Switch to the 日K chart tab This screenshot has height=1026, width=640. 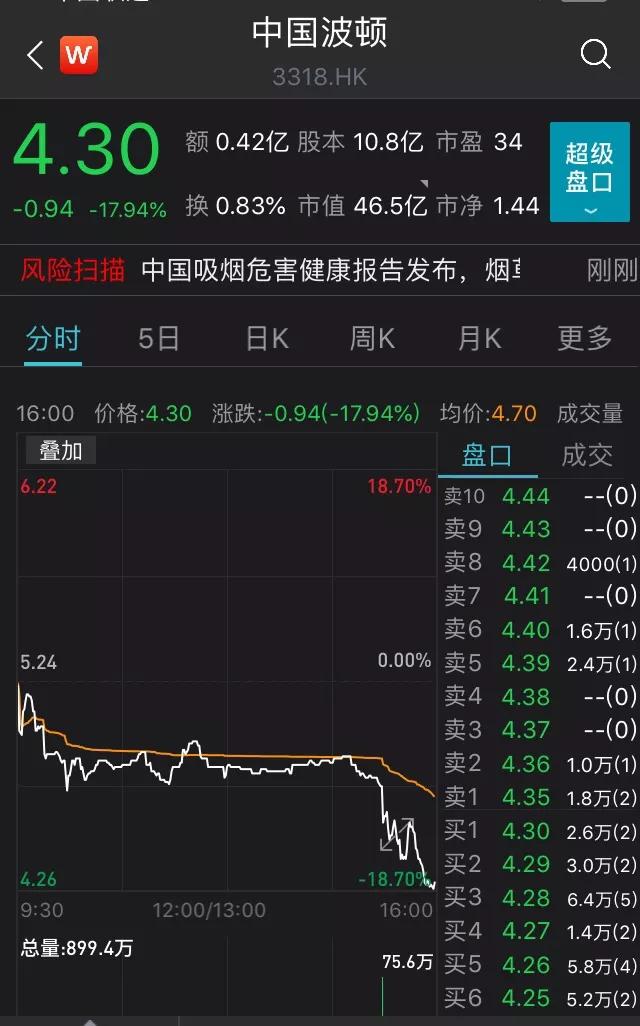267,339
